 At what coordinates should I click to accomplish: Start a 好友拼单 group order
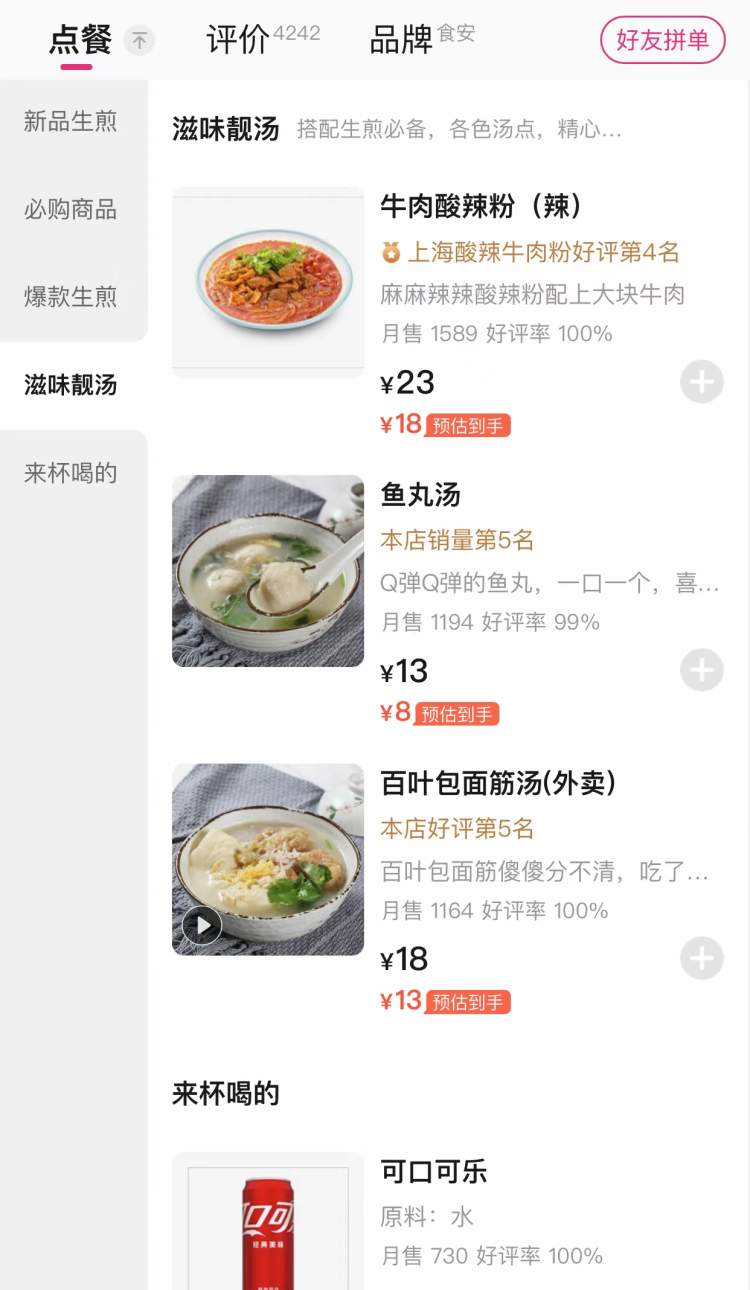tap(662, 40)
